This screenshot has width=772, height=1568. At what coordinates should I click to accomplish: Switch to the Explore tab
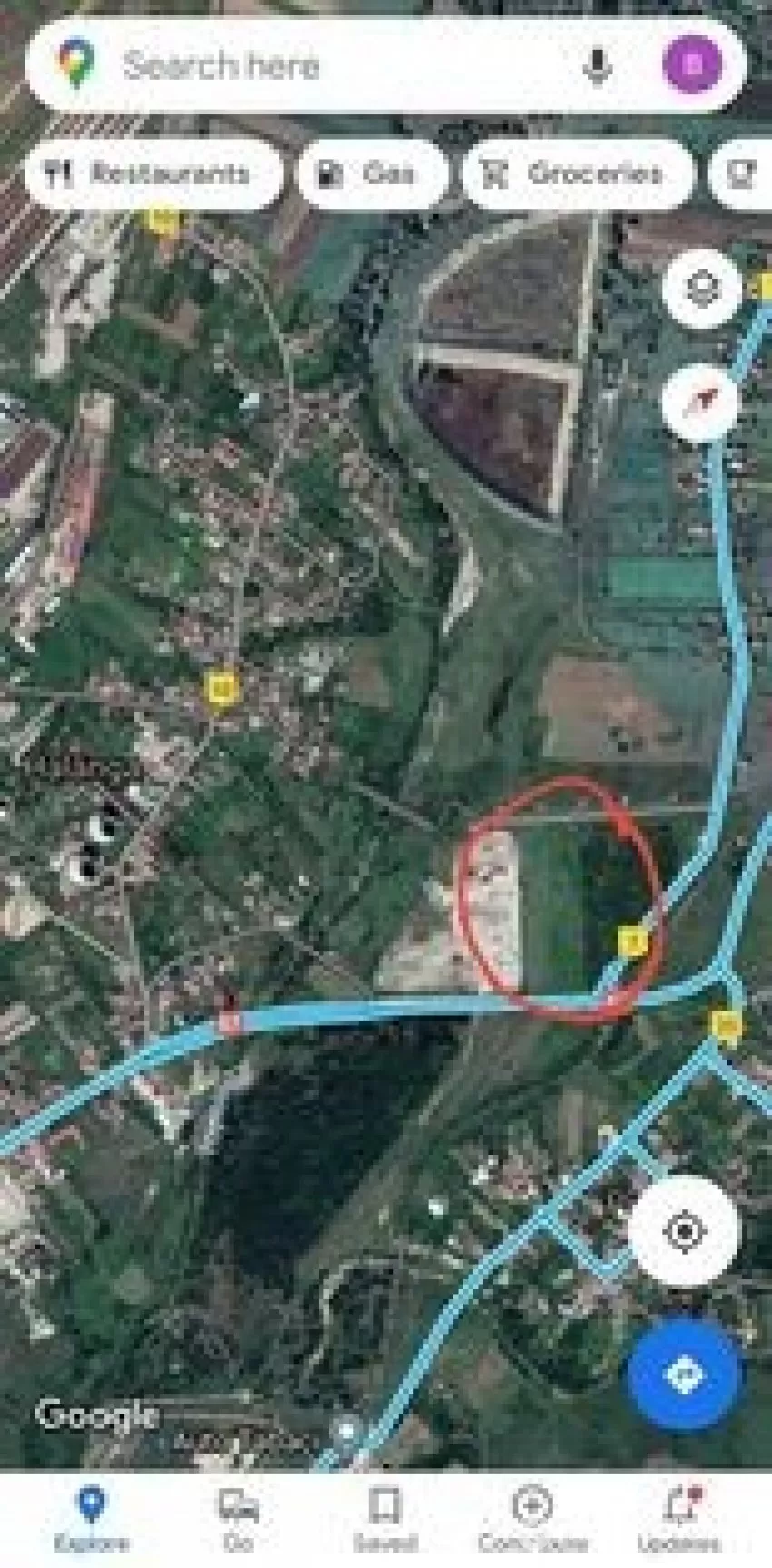(x=91, y=1516)
